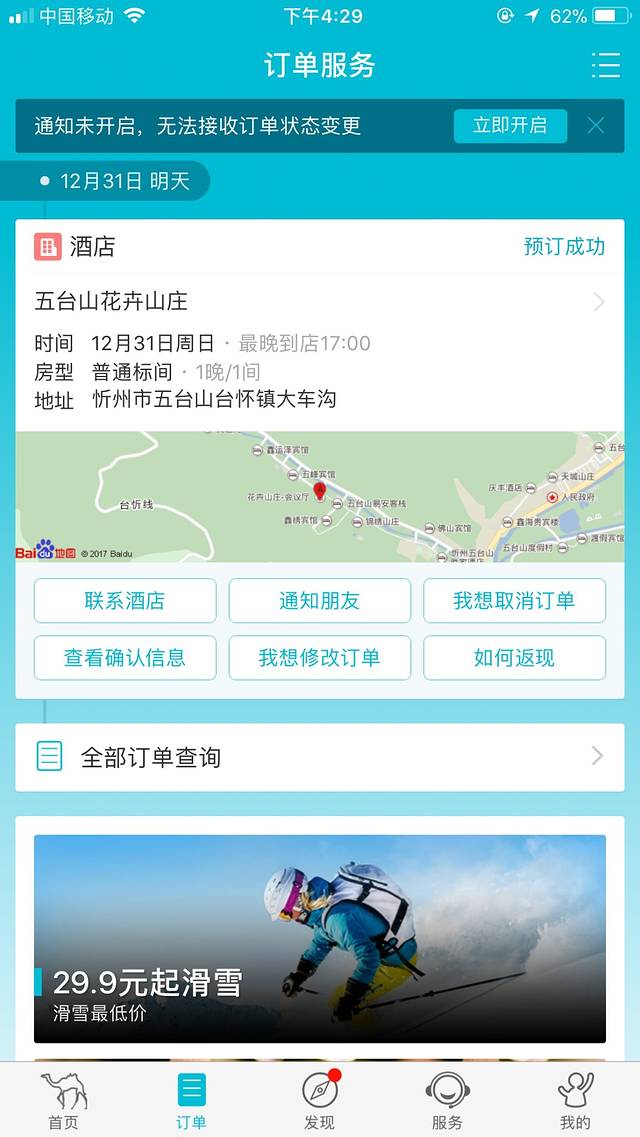Switch to the 首页 tab
The height and width of the screenshot is (1137, 640).
64,1099
